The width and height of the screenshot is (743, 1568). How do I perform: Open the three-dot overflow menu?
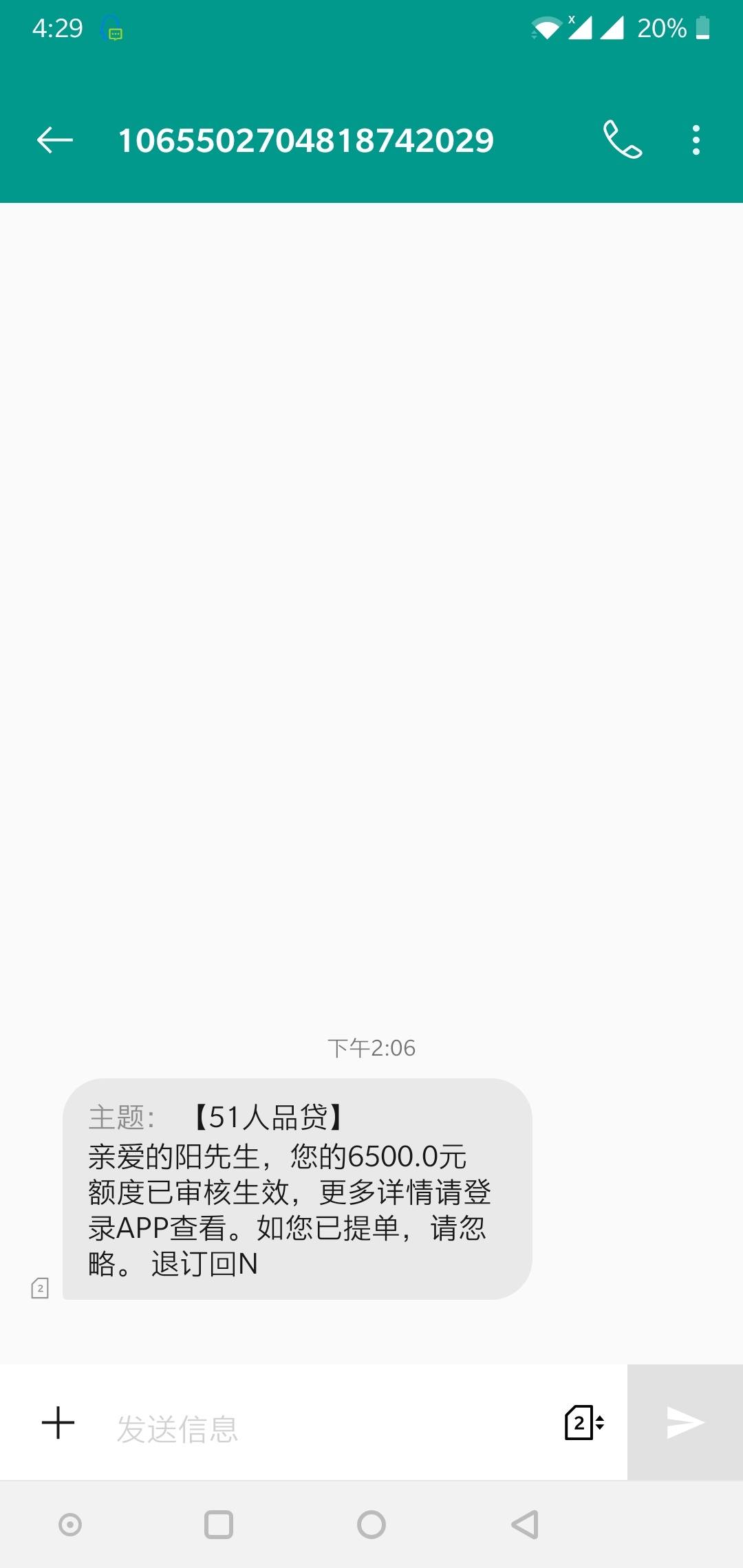(696, 140)
